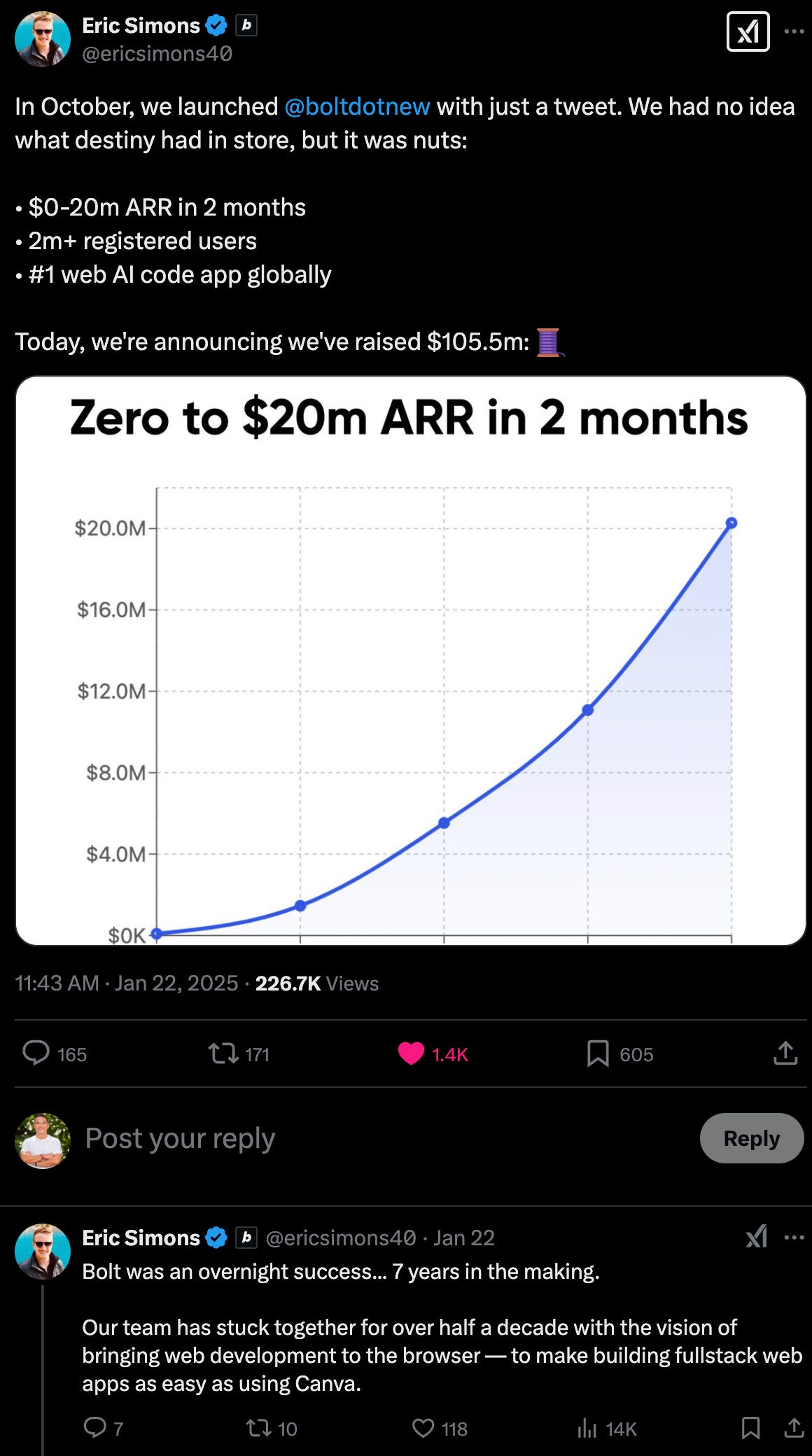Image resolution: width=812 pixels, height=1456 pixels.
Task: Open overflow menu on the Jan 22 reply
Action: 794,1238
